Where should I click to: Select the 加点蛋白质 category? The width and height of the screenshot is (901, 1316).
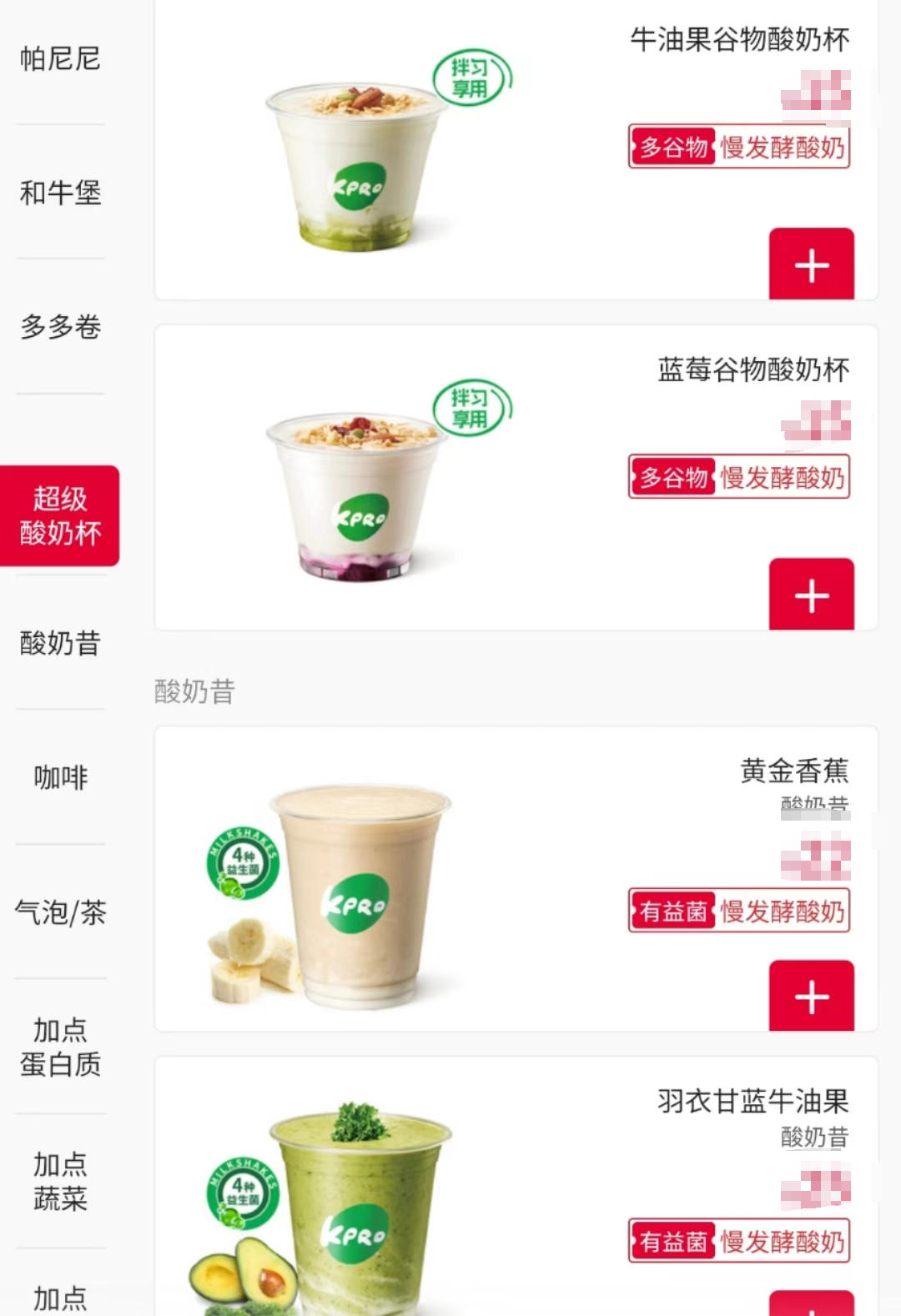pyautogui.click(x=60, y=1047)
